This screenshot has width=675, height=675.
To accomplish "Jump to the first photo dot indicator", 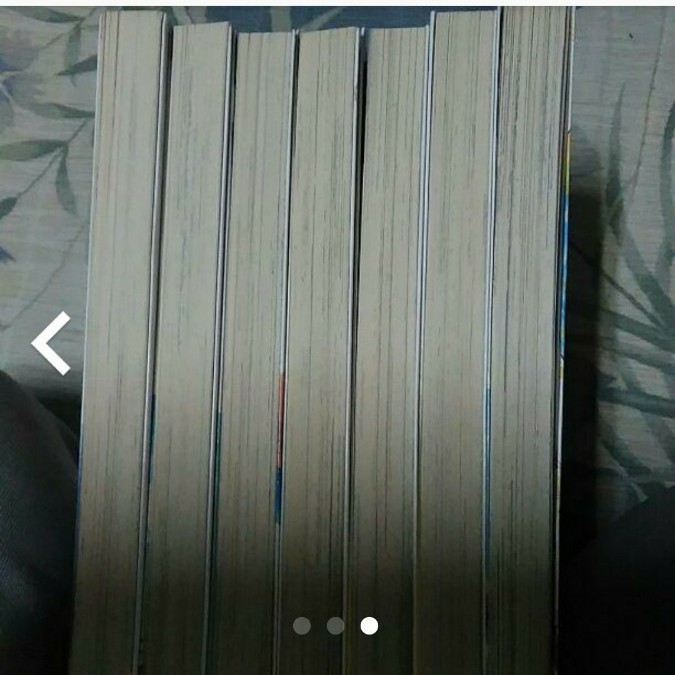I will pyautogui.click(x=302, y=626).
